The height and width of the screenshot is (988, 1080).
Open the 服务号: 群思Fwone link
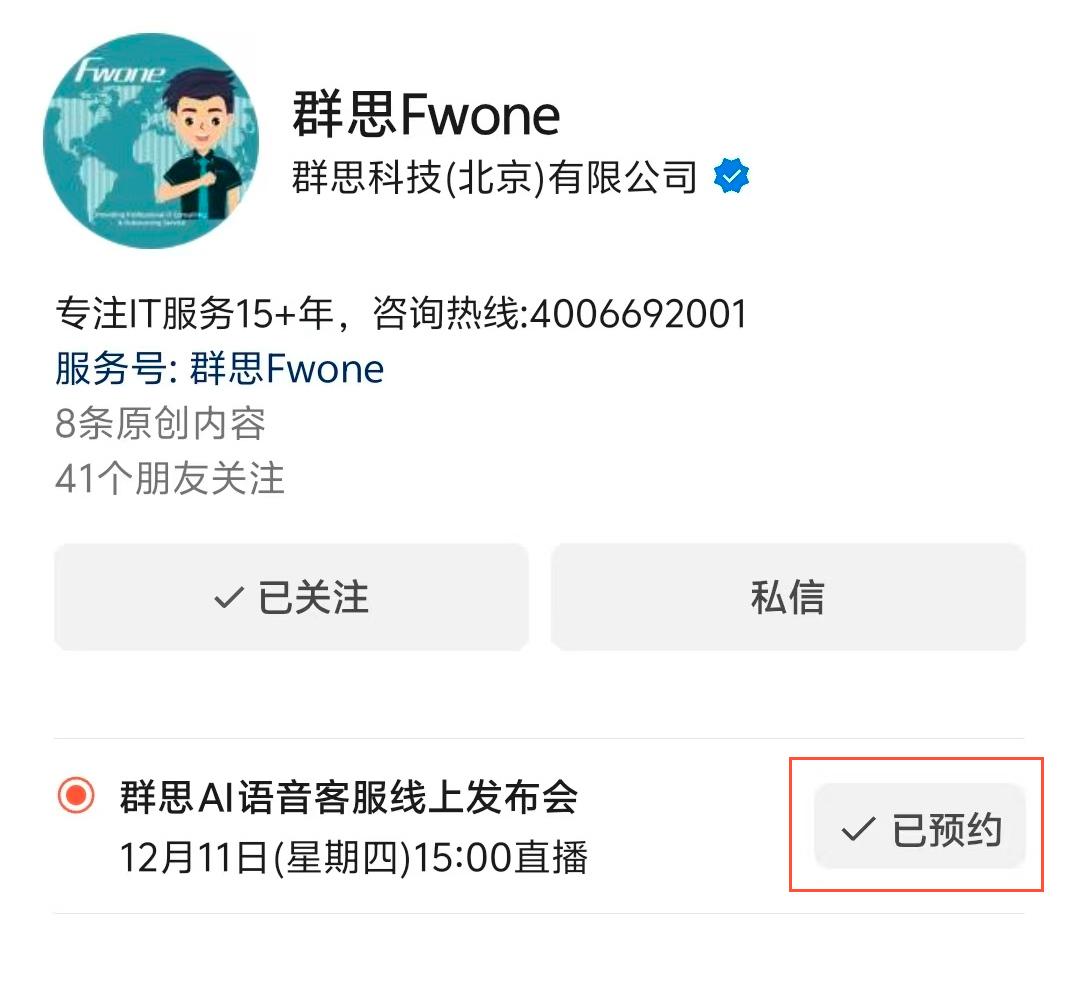pos(220,369)
